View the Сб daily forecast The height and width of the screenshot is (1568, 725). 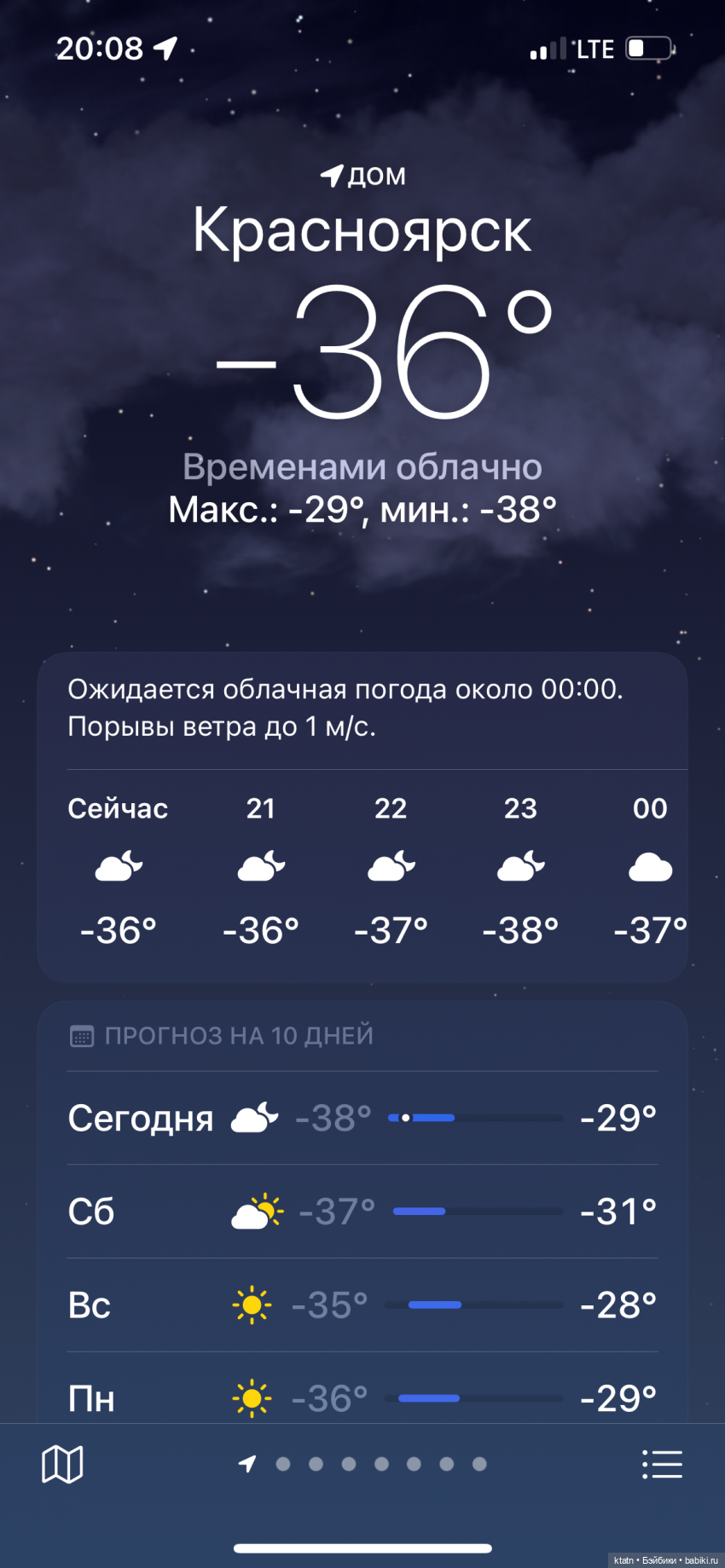tap(362, 1212)
